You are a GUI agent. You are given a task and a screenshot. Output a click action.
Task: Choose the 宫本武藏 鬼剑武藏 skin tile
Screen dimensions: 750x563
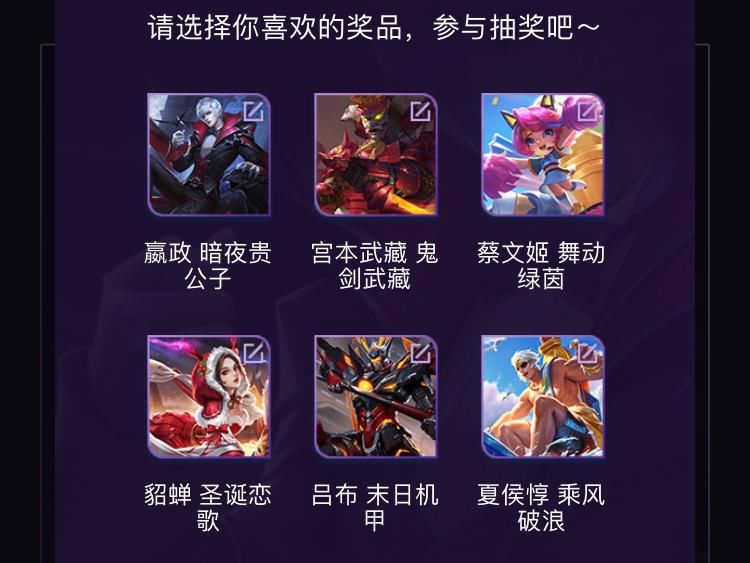[375, 155]
